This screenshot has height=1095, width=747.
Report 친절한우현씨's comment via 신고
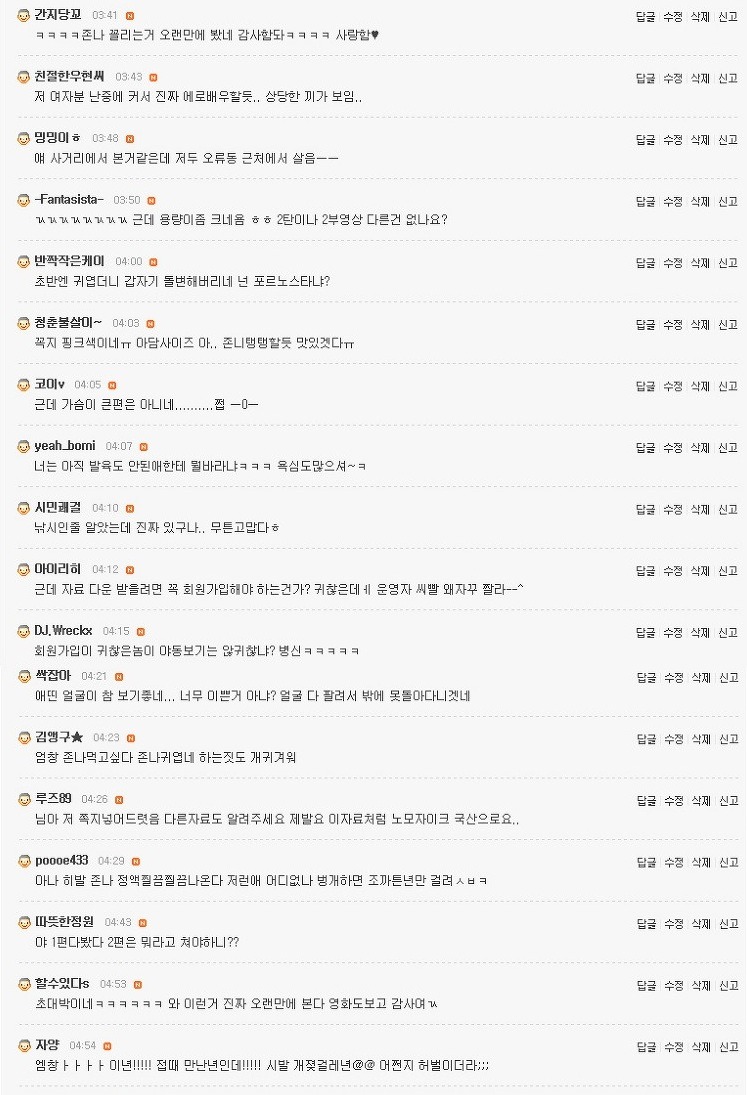pos(727,78)
